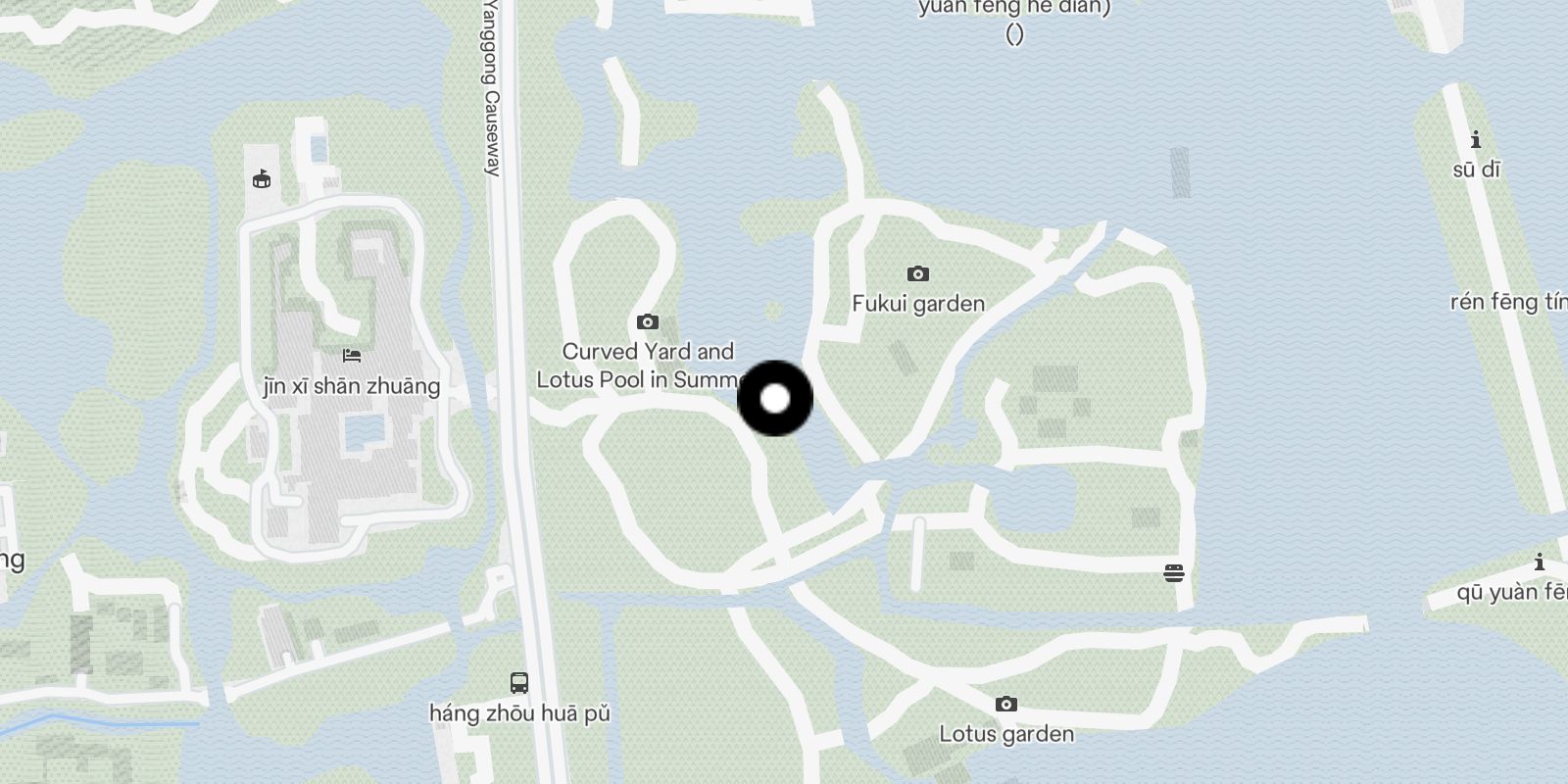Tap the jīn xī shān zhuāng hotel marker
Screen dimensions: 1568x784
point(352,356)
